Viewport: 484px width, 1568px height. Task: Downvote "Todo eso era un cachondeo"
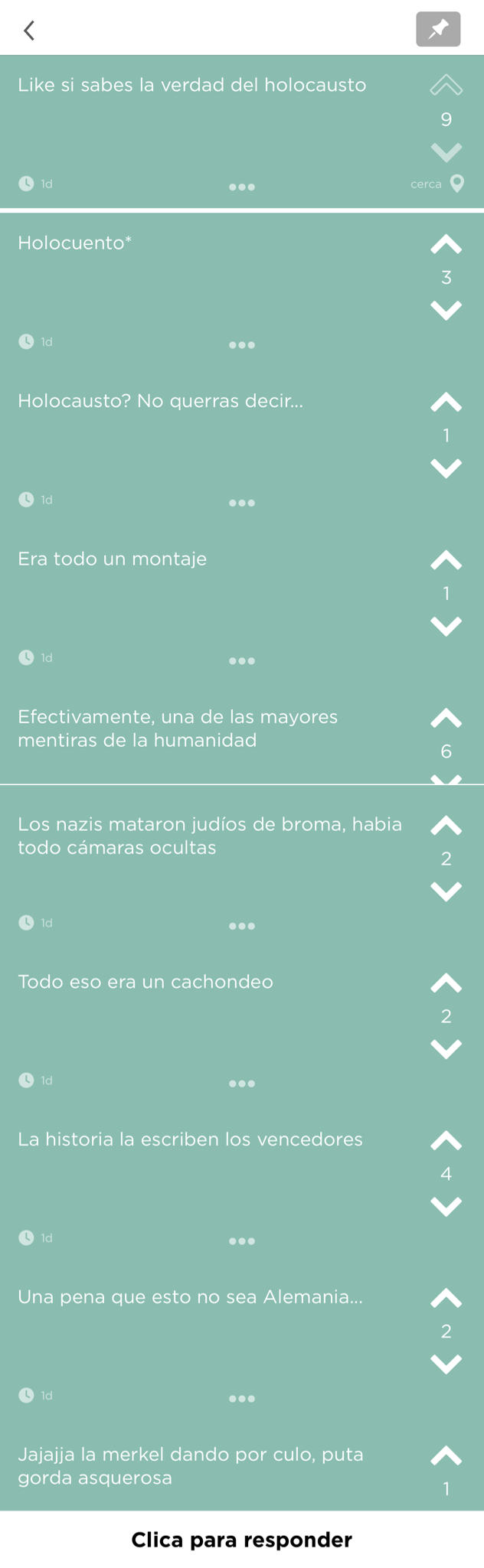(446, 1048)
